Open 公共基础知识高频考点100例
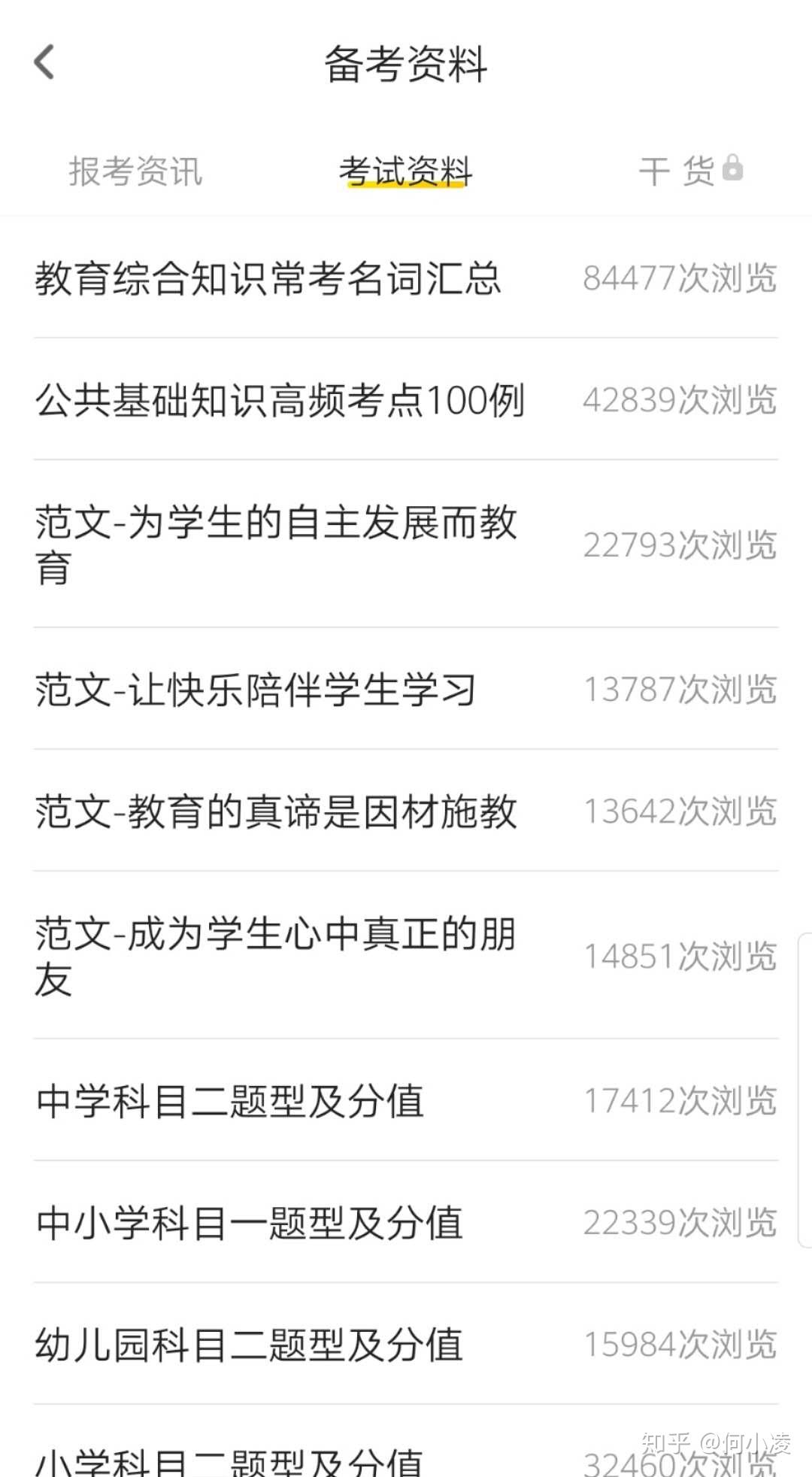 pyautogui.click(x=406, y=399)
